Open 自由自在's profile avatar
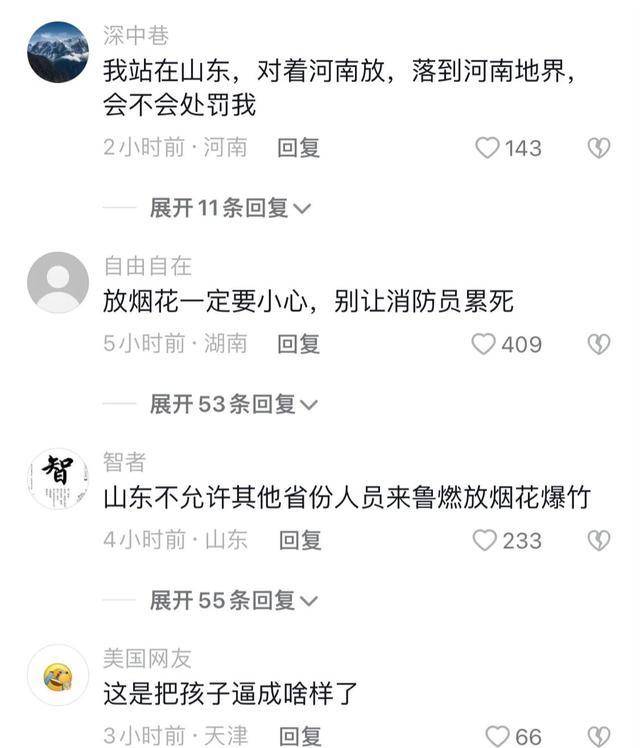The height and width of the screenshot is (748, 640). pyautogui.click(x=57, y=282)
